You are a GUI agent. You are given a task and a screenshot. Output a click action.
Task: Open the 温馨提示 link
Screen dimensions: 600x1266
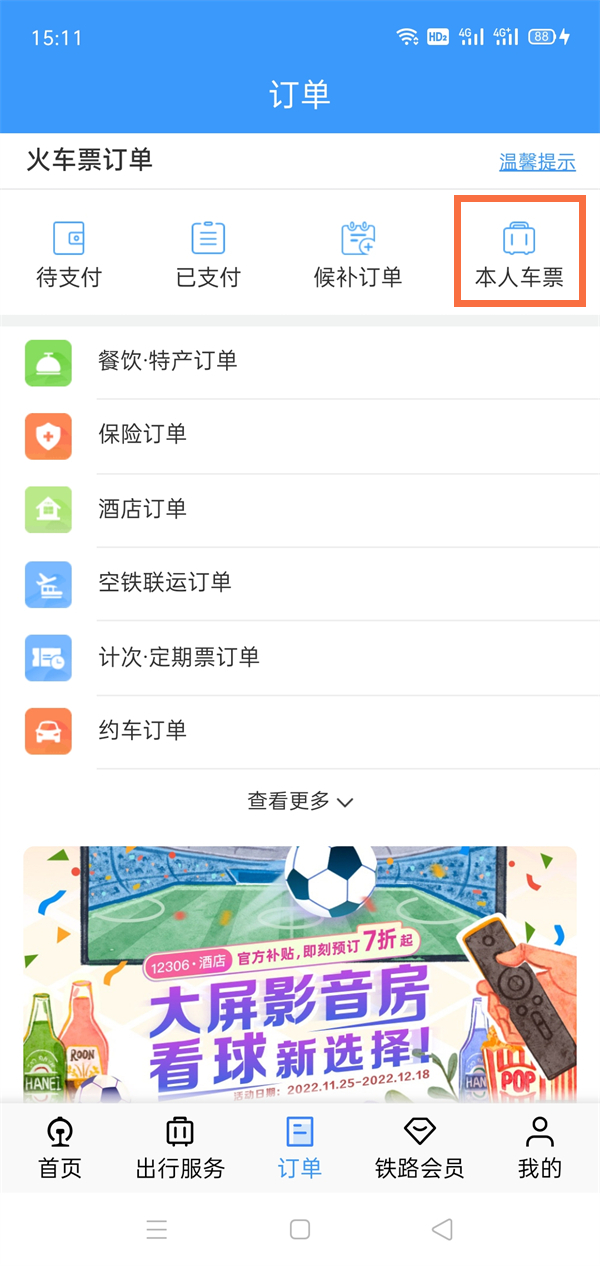(x=537, y=162)
